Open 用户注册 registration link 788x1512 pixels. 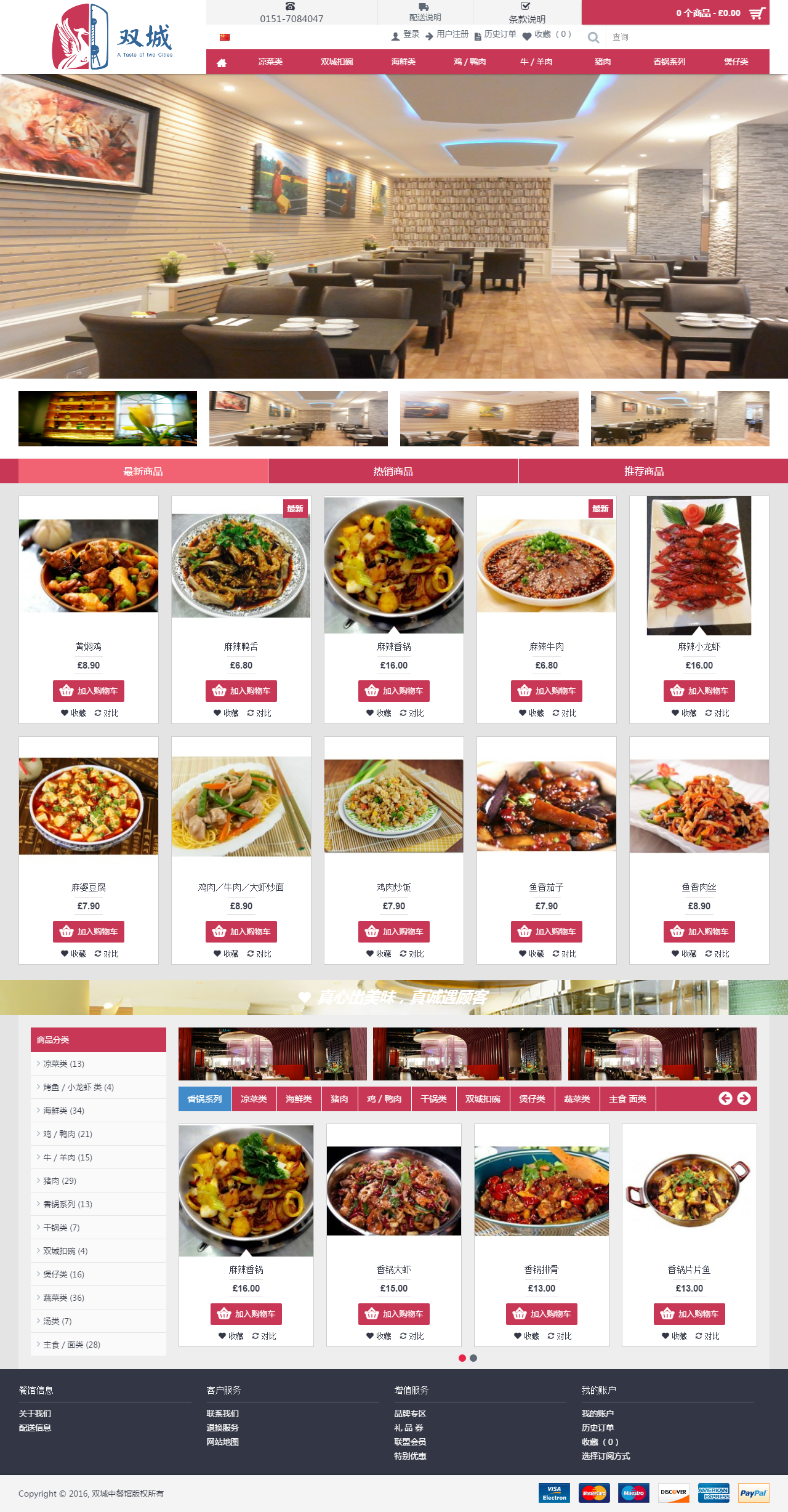click(x=452, y=34)
